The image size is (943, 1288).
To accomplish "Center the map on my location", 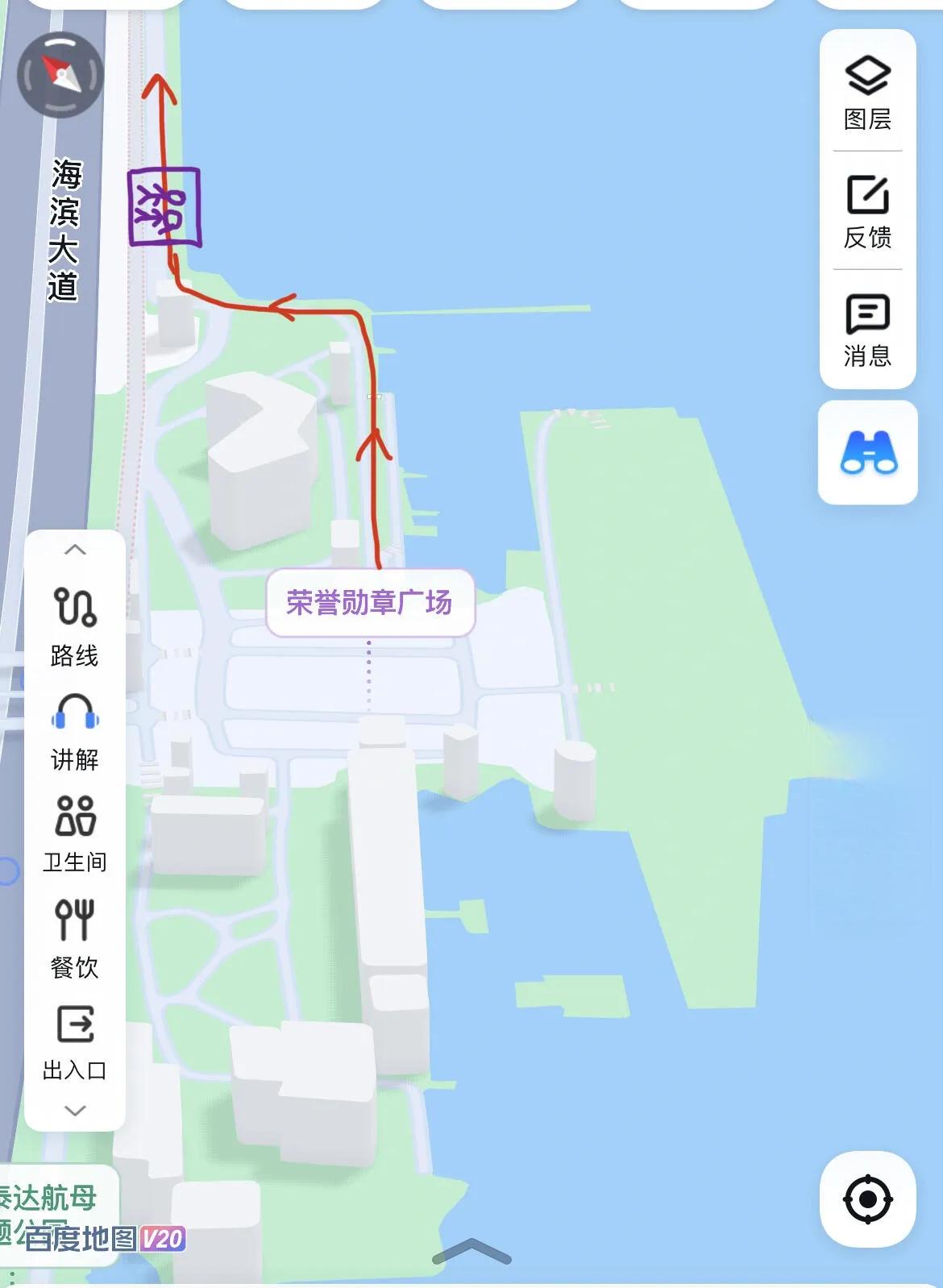I will [867, 1199].
